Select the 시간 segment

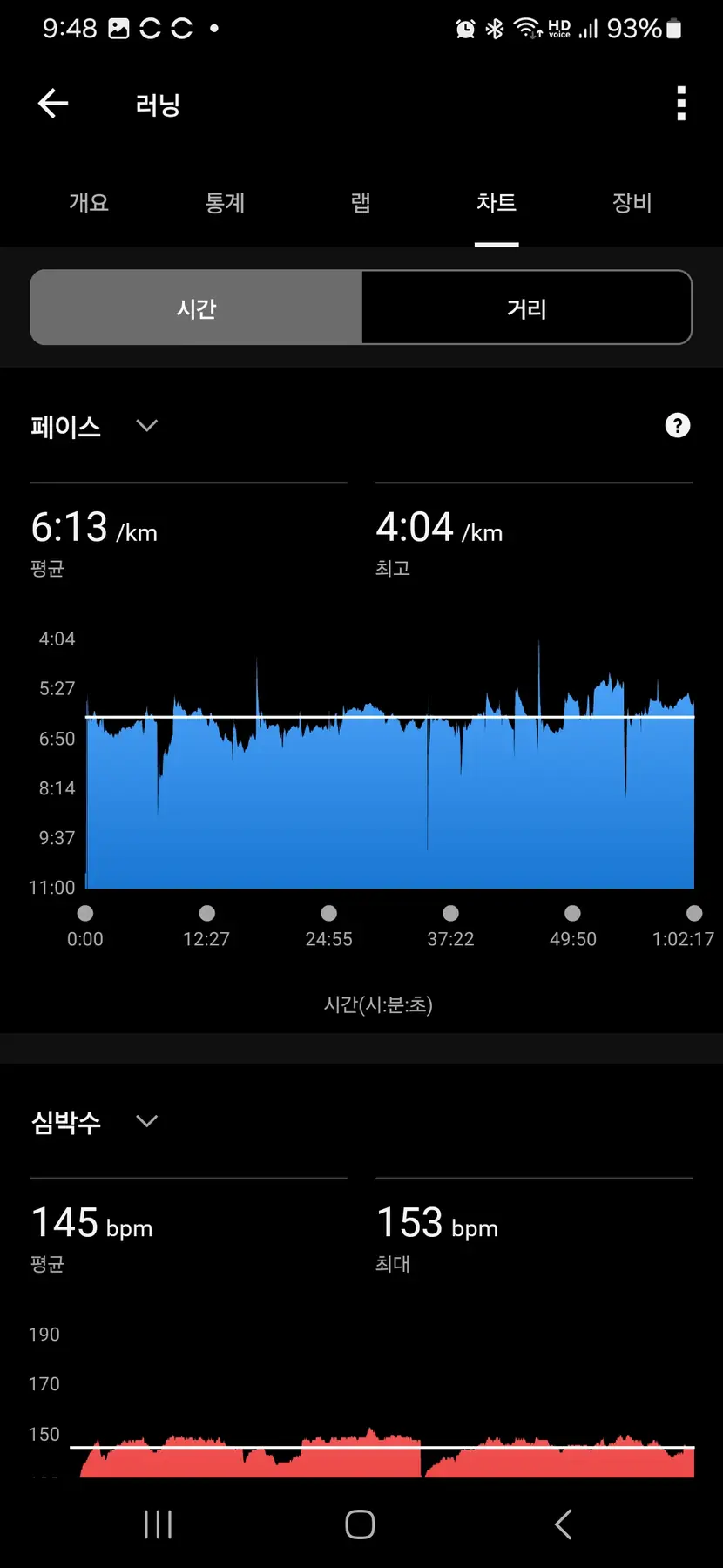[x=197, y=308]
